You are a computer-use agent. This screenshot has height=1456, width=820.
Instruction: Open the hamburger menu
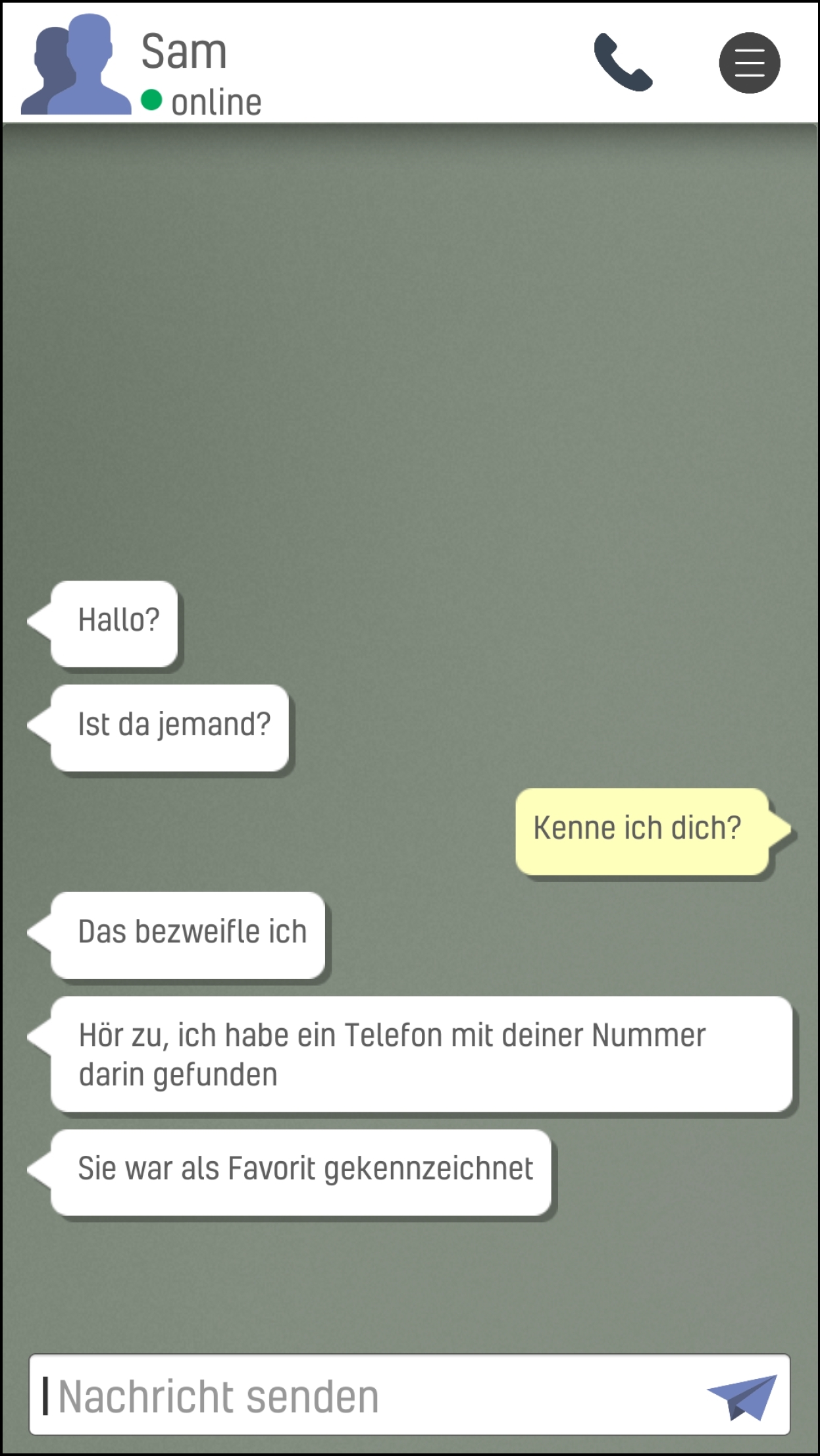point(749,63)
